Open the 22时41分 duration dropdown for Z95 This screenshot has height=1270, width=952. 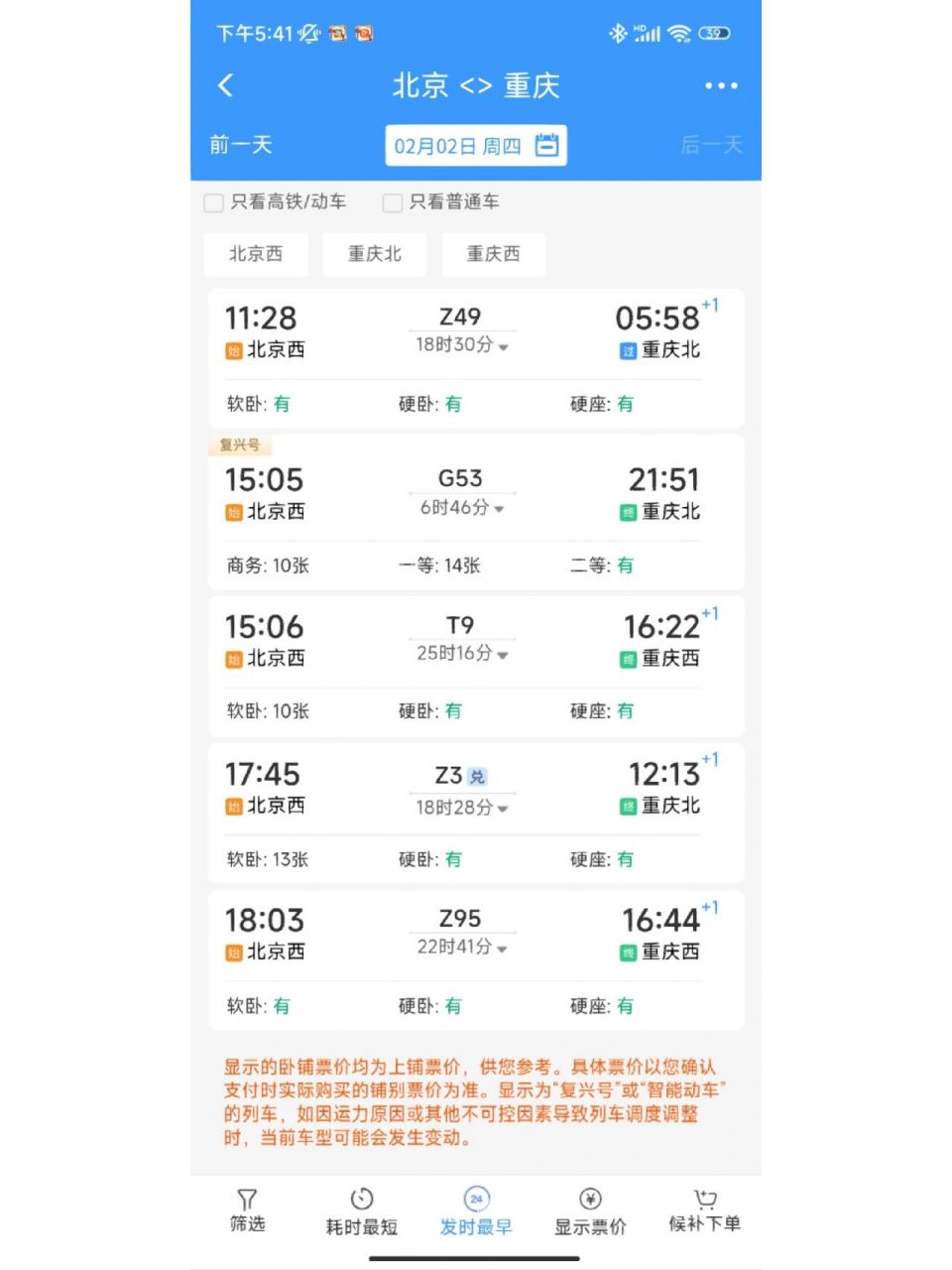tap(462, 948)
